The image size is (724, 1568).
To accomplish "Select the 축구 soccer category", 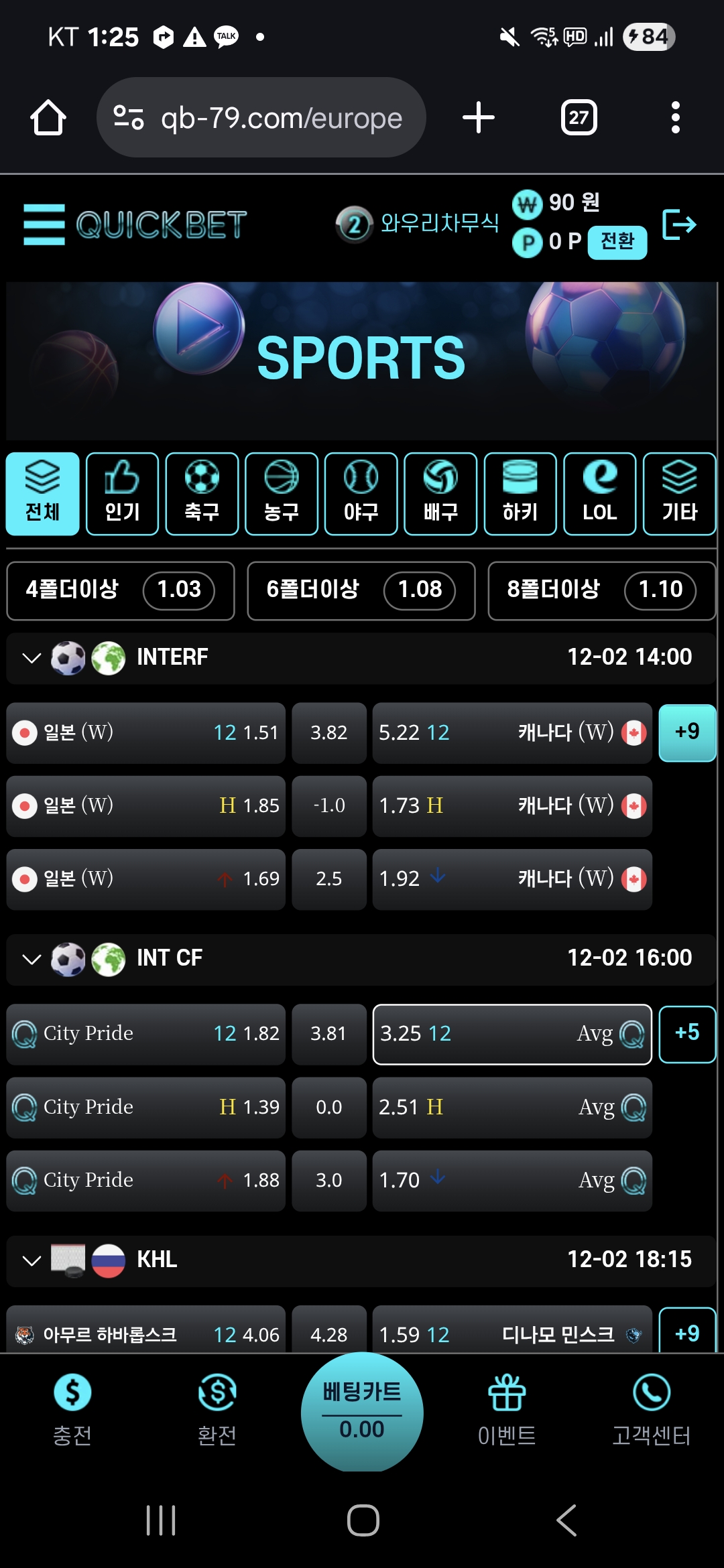I will [202, 494].
